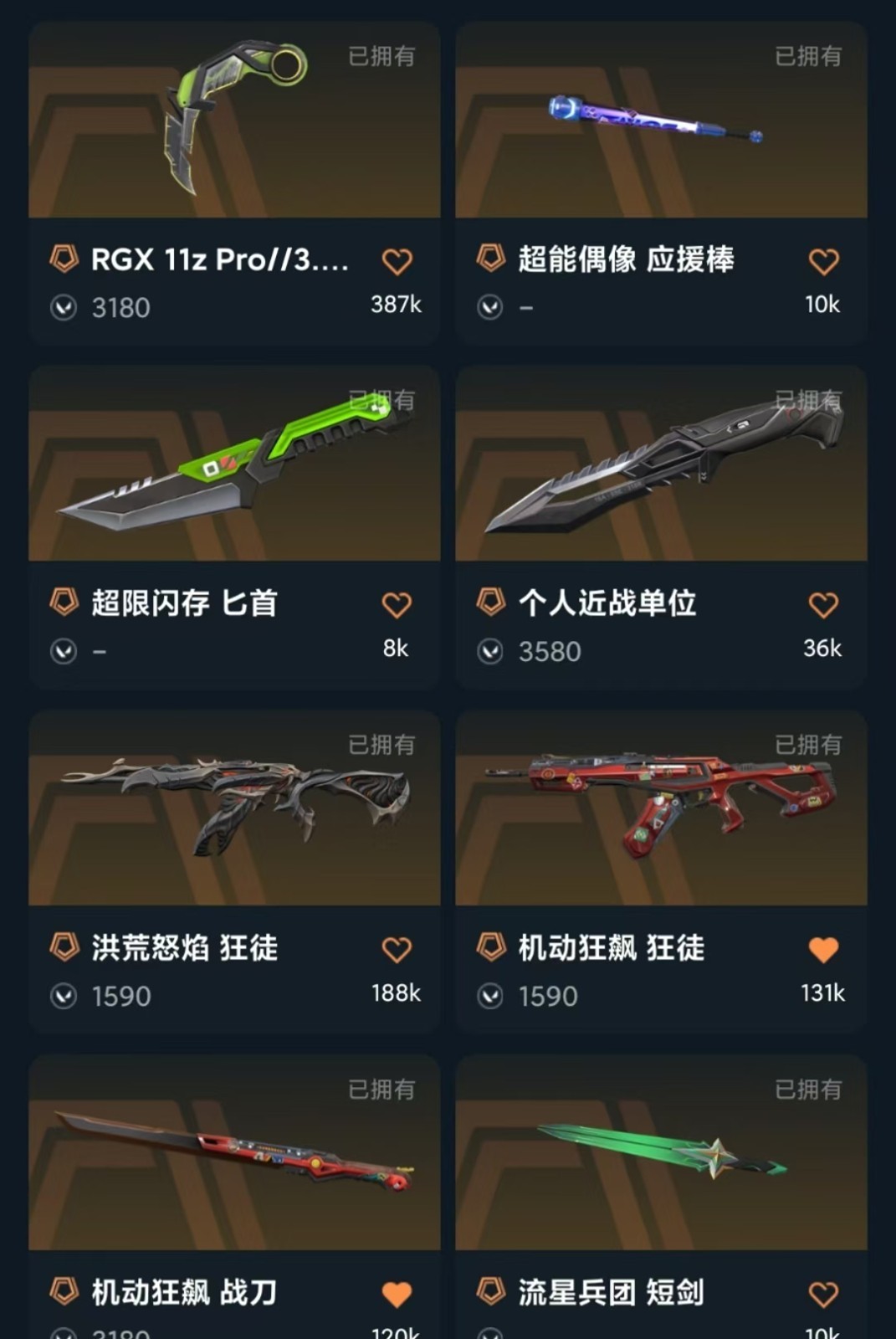Screen dimensions: 896x1339
Task: Like the RGX 11z Pro skin
Action: (x=397, y=262)
